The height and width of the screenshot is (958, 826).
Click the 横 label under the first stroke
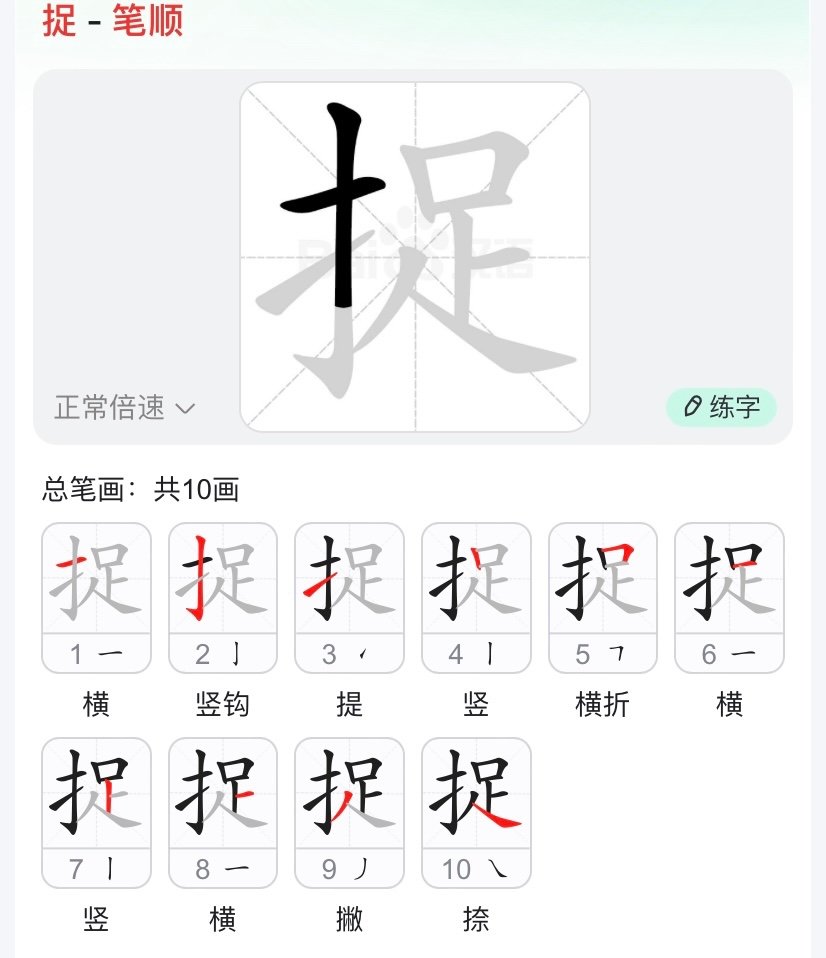(96, 705)
